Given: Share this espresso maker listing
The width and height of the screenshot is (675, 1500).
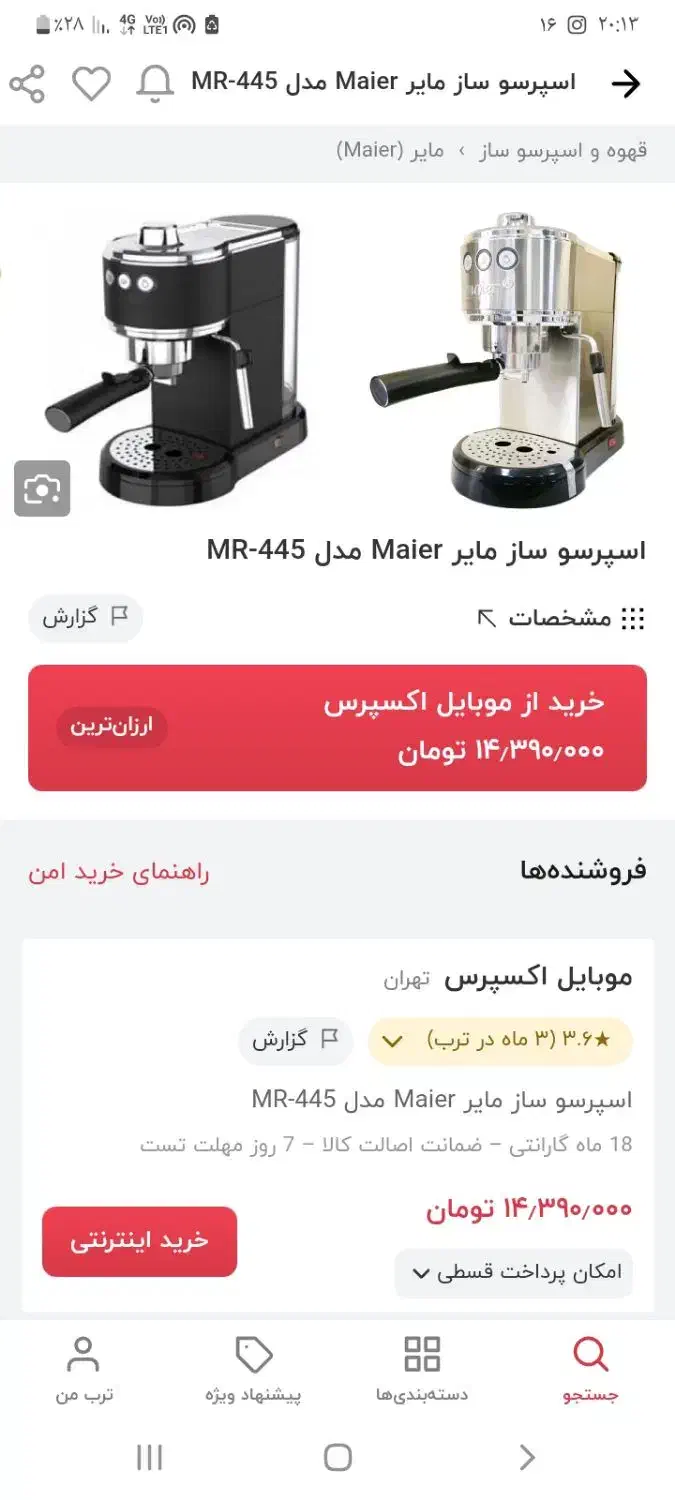Looking at the screenshot, I should click(28, 84).
